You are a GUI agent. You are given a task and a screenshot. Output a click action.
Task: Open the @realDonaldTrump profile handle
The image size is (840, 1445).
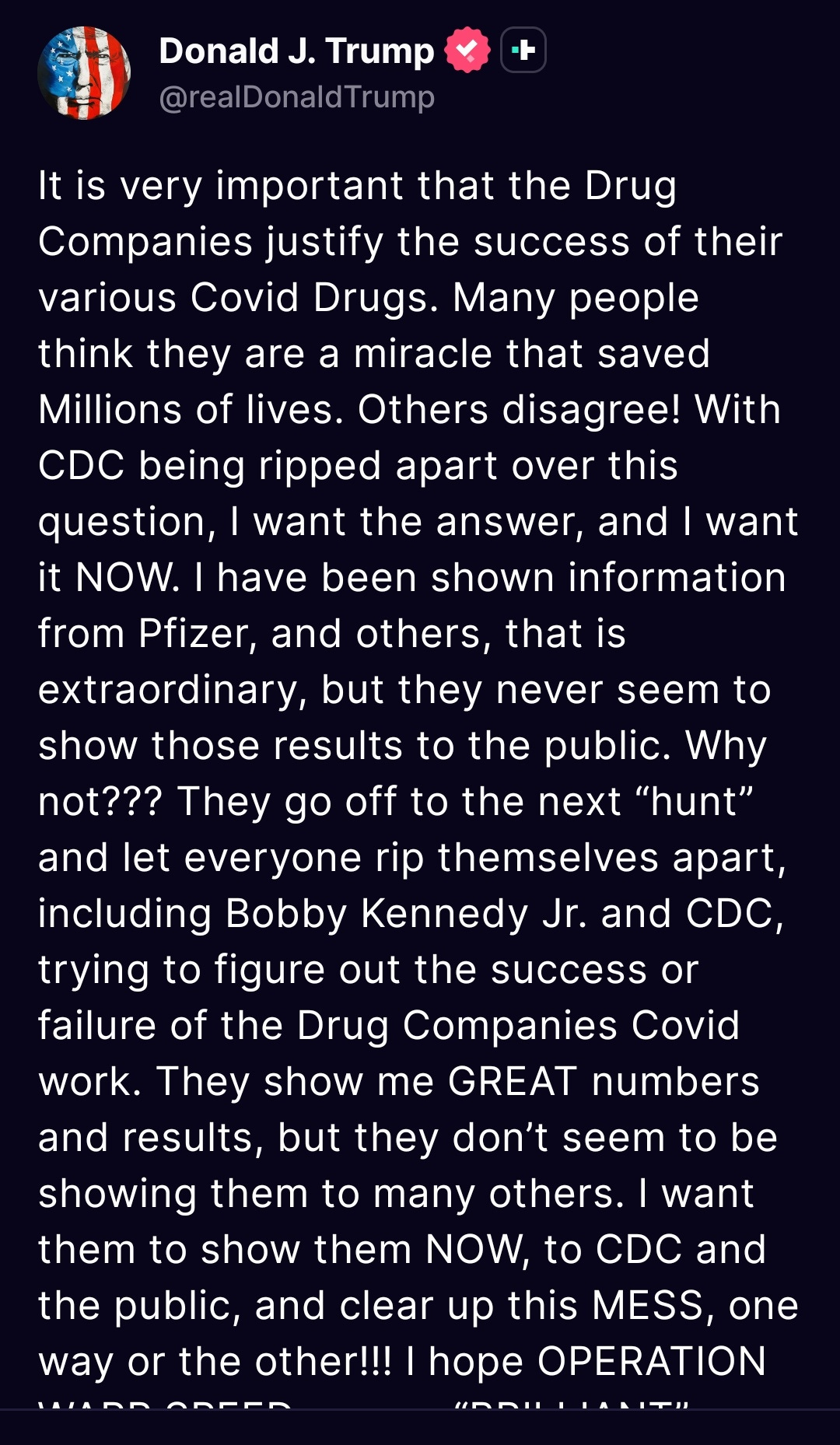296,98
